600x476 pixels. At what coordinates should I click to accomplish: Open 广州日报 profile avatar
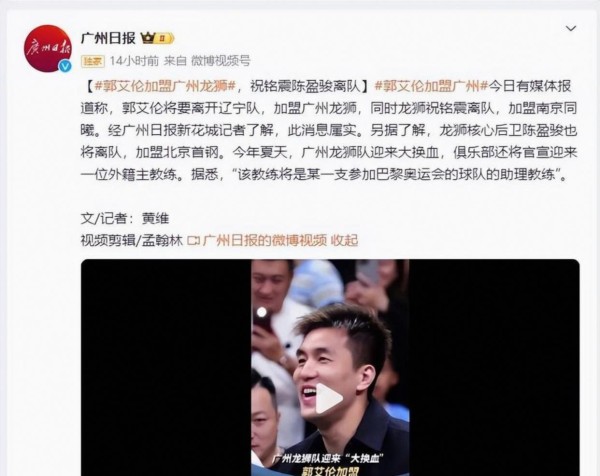[47, 48]
